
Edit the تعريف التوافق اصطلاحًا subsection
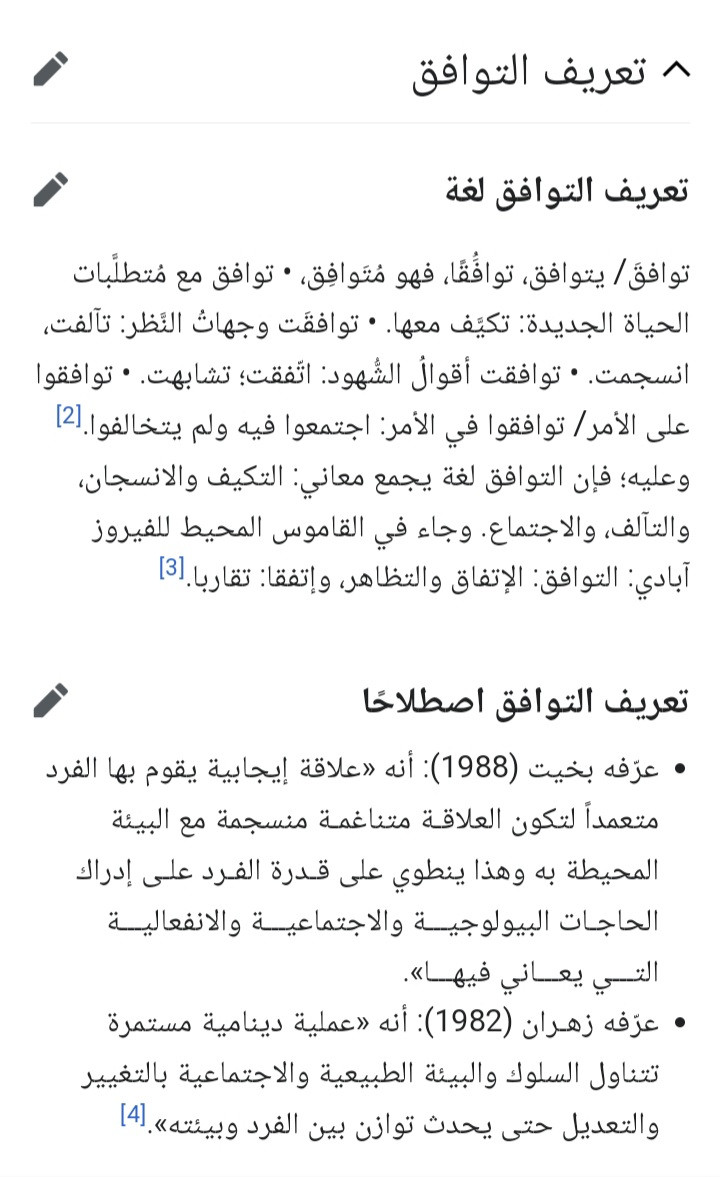pyautogui.click(x=51, y=698)
